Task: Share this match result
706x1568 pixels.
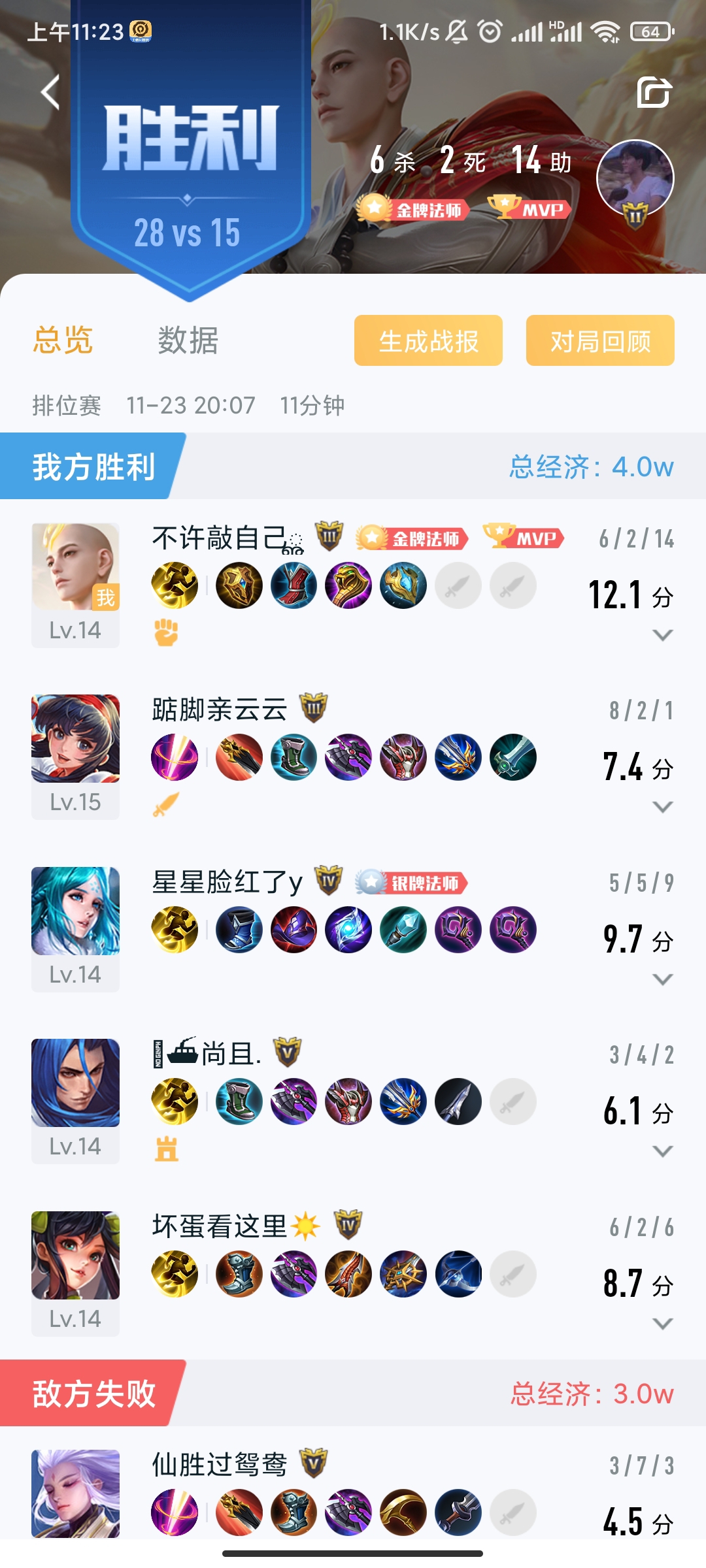Action: pyautogui.click(x=654, y=92)
